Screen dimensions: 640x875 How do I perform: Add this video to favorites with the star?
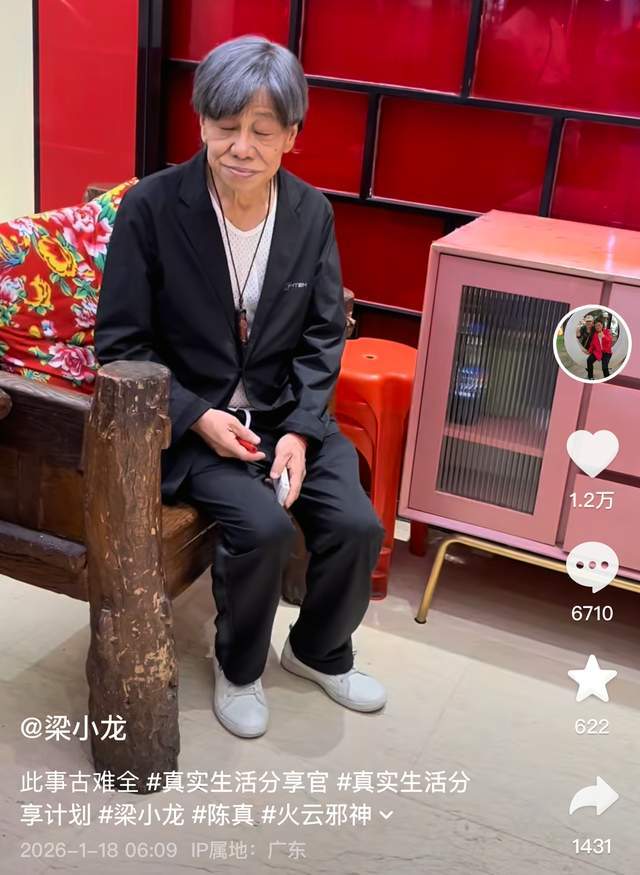tap(592, 679)
